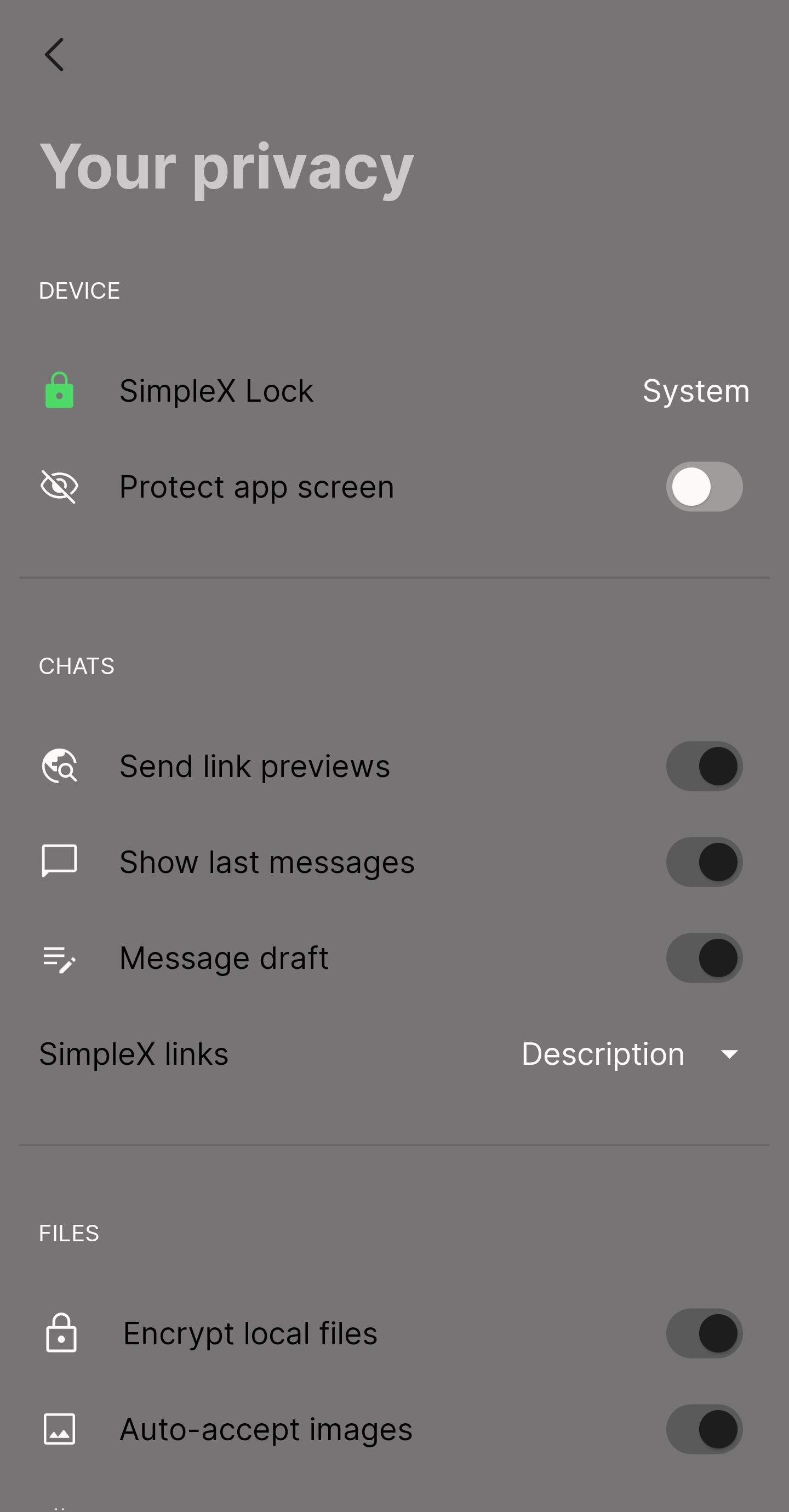Viewport: 789px width, 1512px height.
Task: Enable Protect app screen
Action: point(704,487)
